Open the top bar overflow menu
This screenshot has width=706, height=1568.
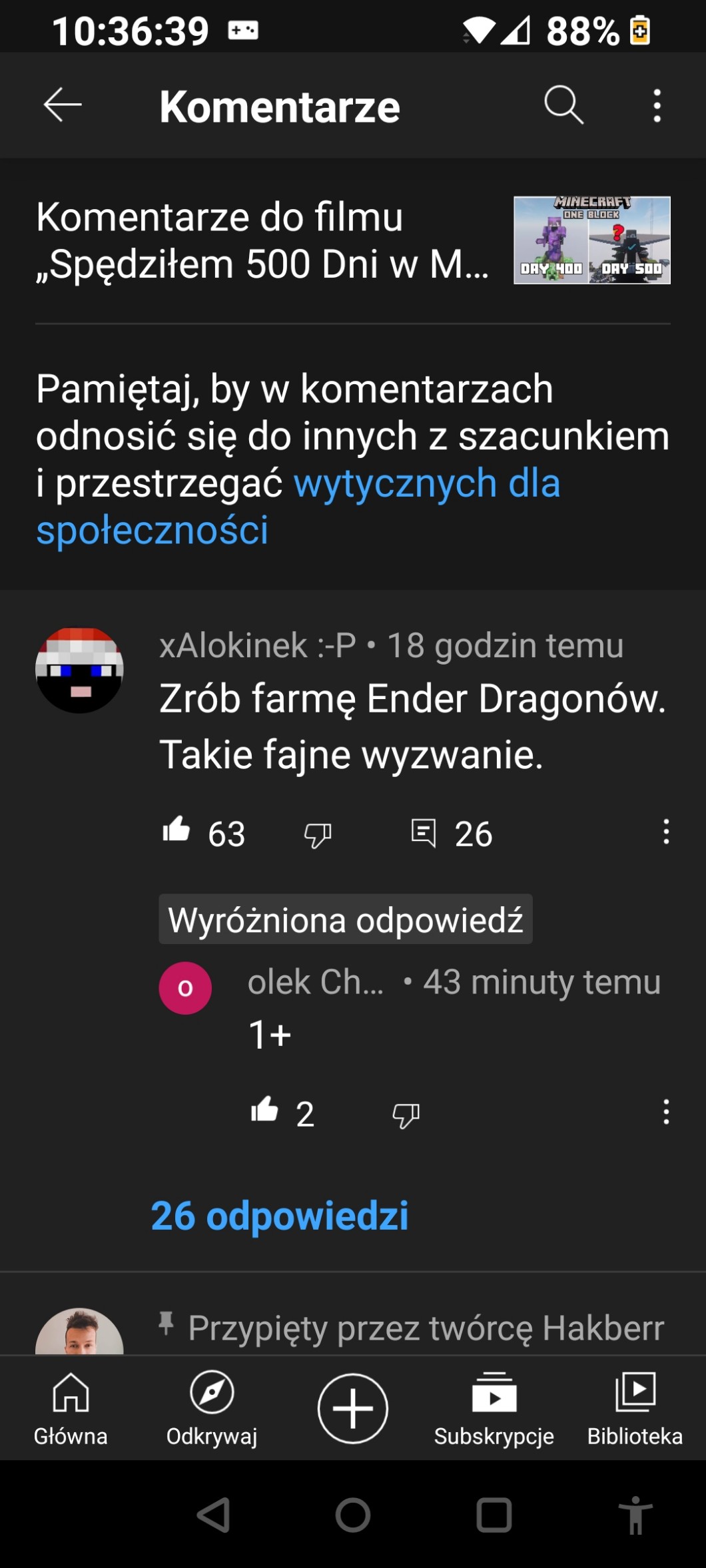tap(657, 106)
